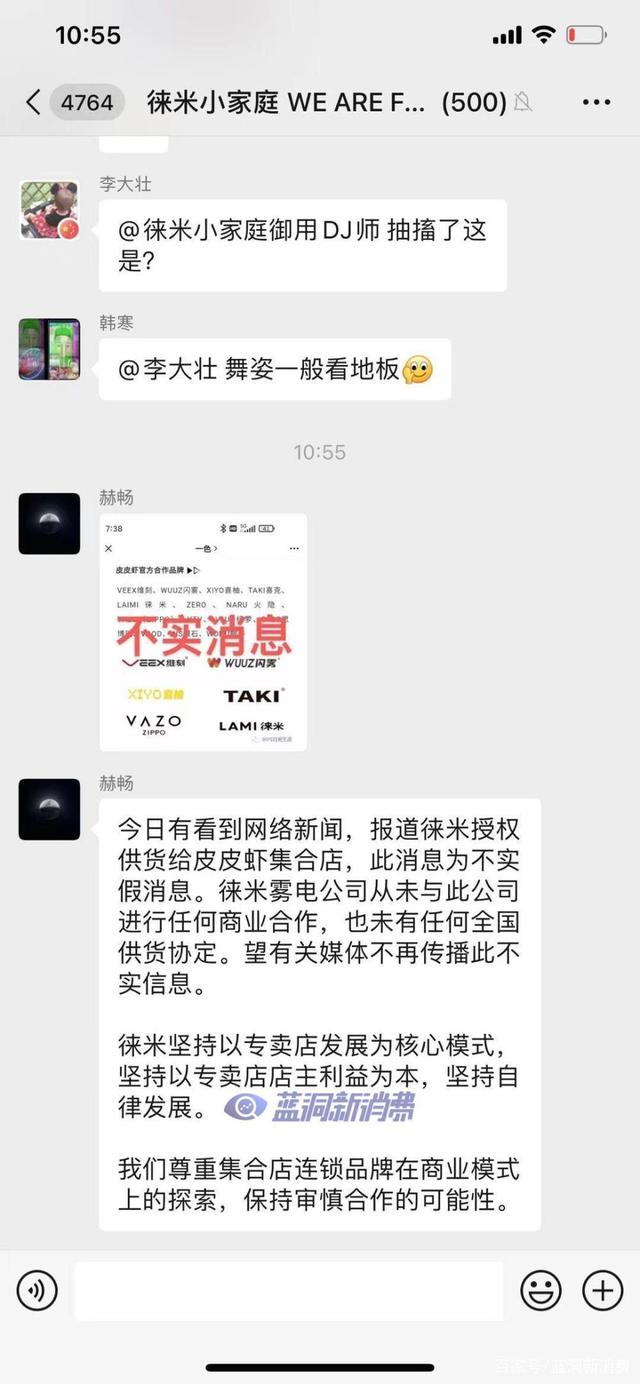View 韩寒's profile avatar
Viewport: 640px width, 1384px height.
49,349
